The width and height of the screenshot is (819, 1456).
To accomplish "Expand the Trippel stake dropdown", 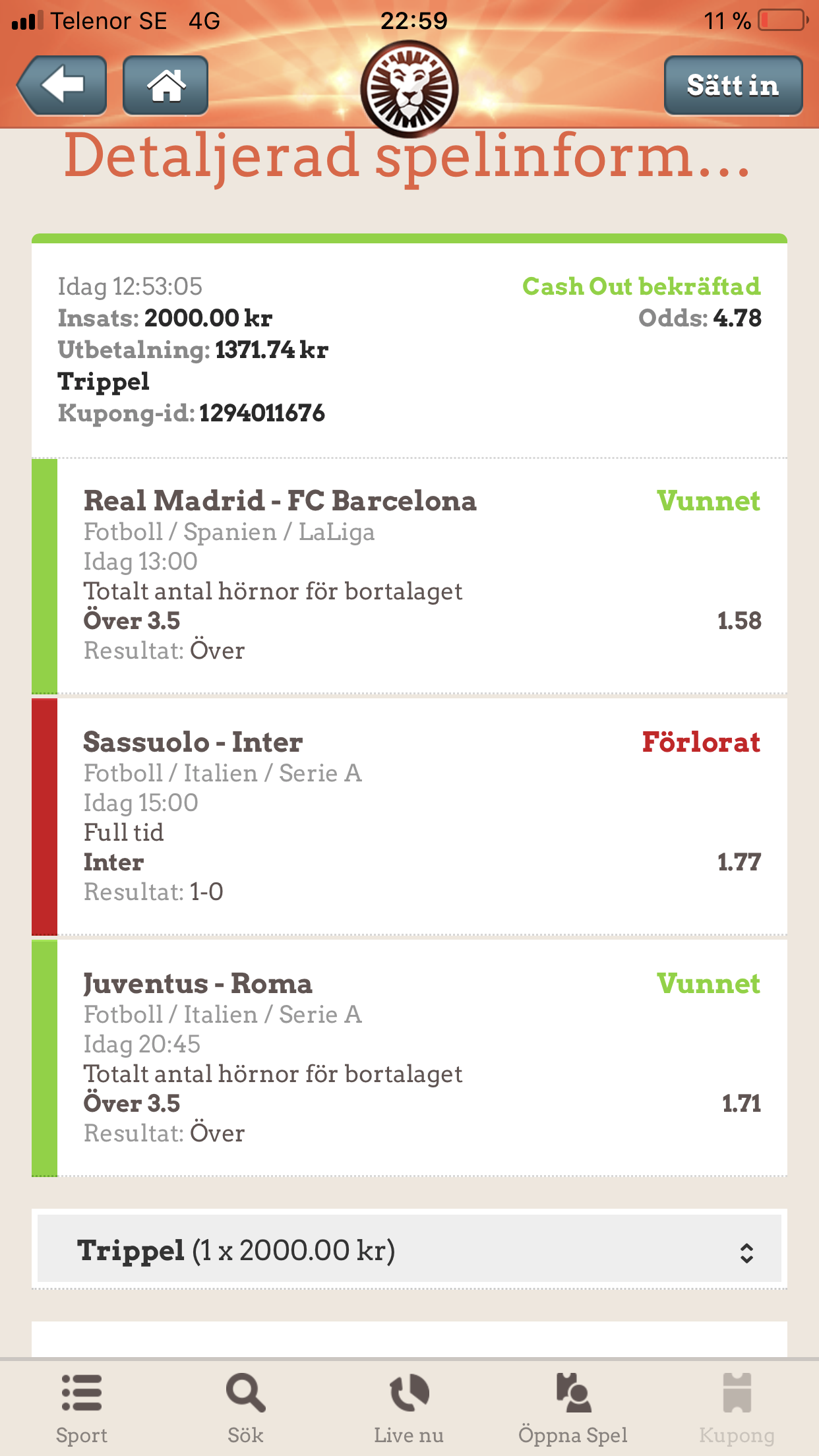I will pos(409,1249).
